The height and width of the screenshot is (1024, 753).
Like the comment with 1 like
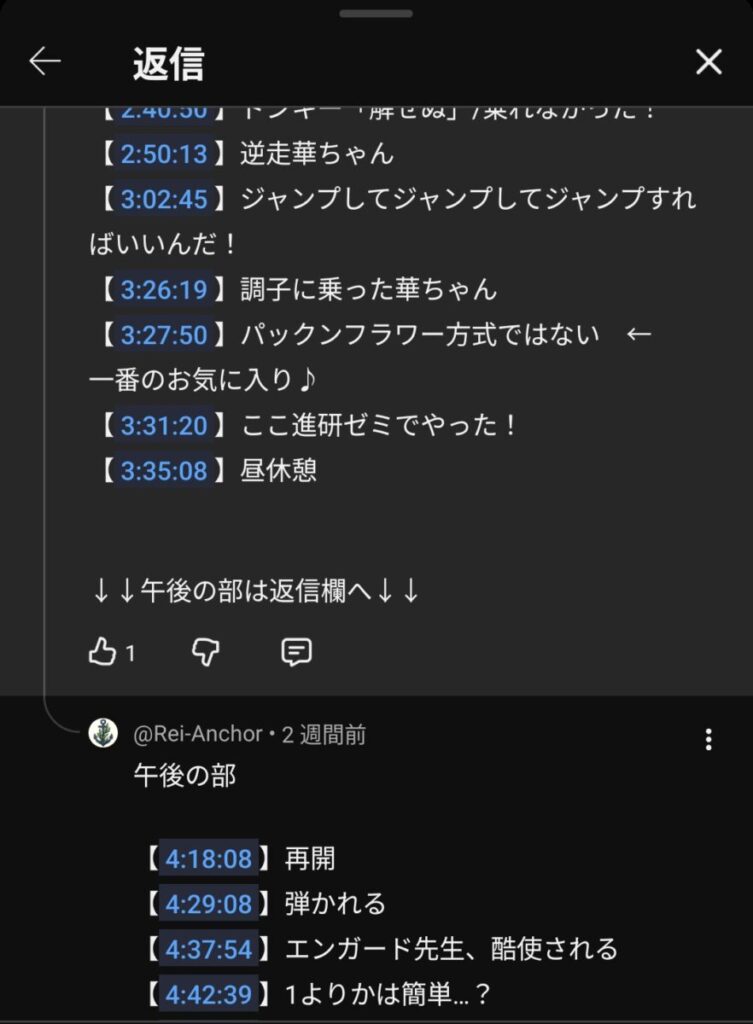(x=103, y=653)
